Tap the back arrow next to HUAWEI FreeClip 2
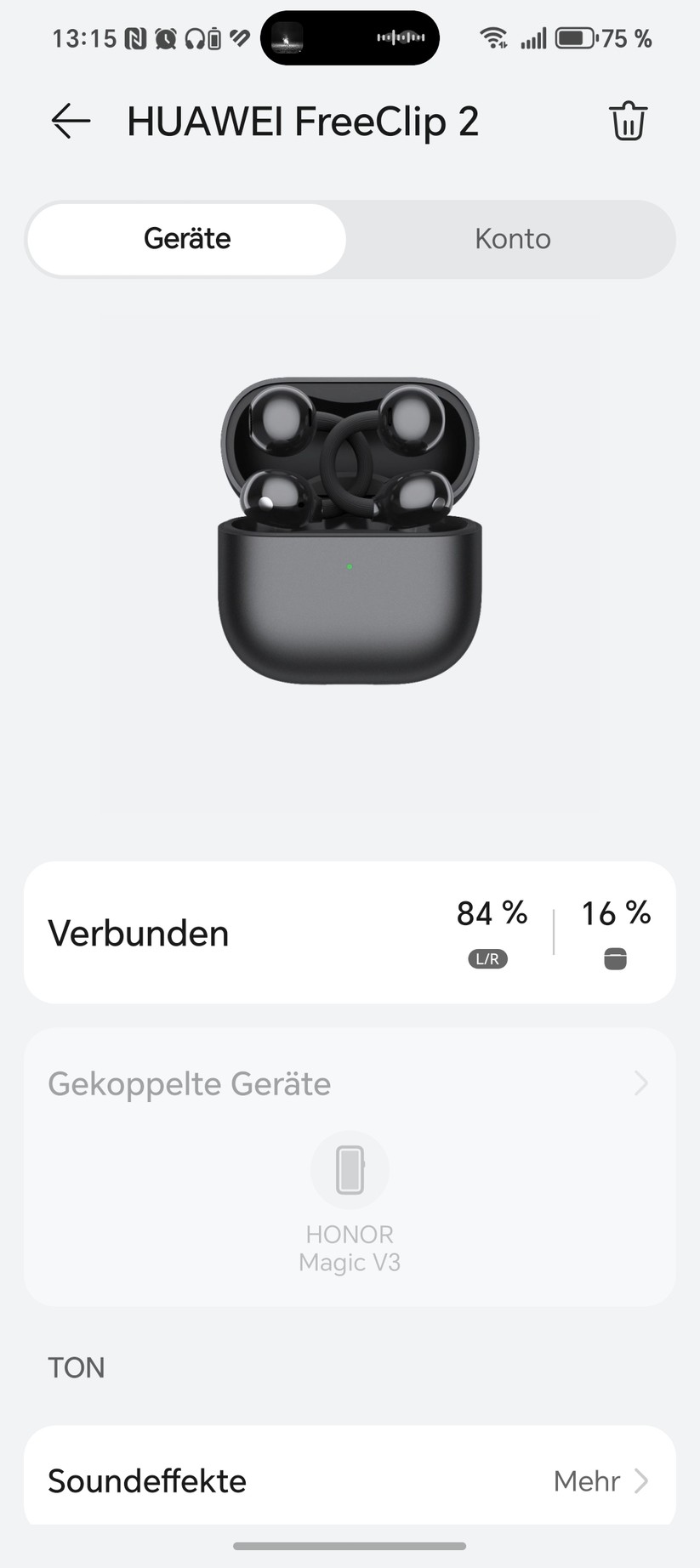The width and height of the screenshot is (700, 1568). [x=69, y=121]
